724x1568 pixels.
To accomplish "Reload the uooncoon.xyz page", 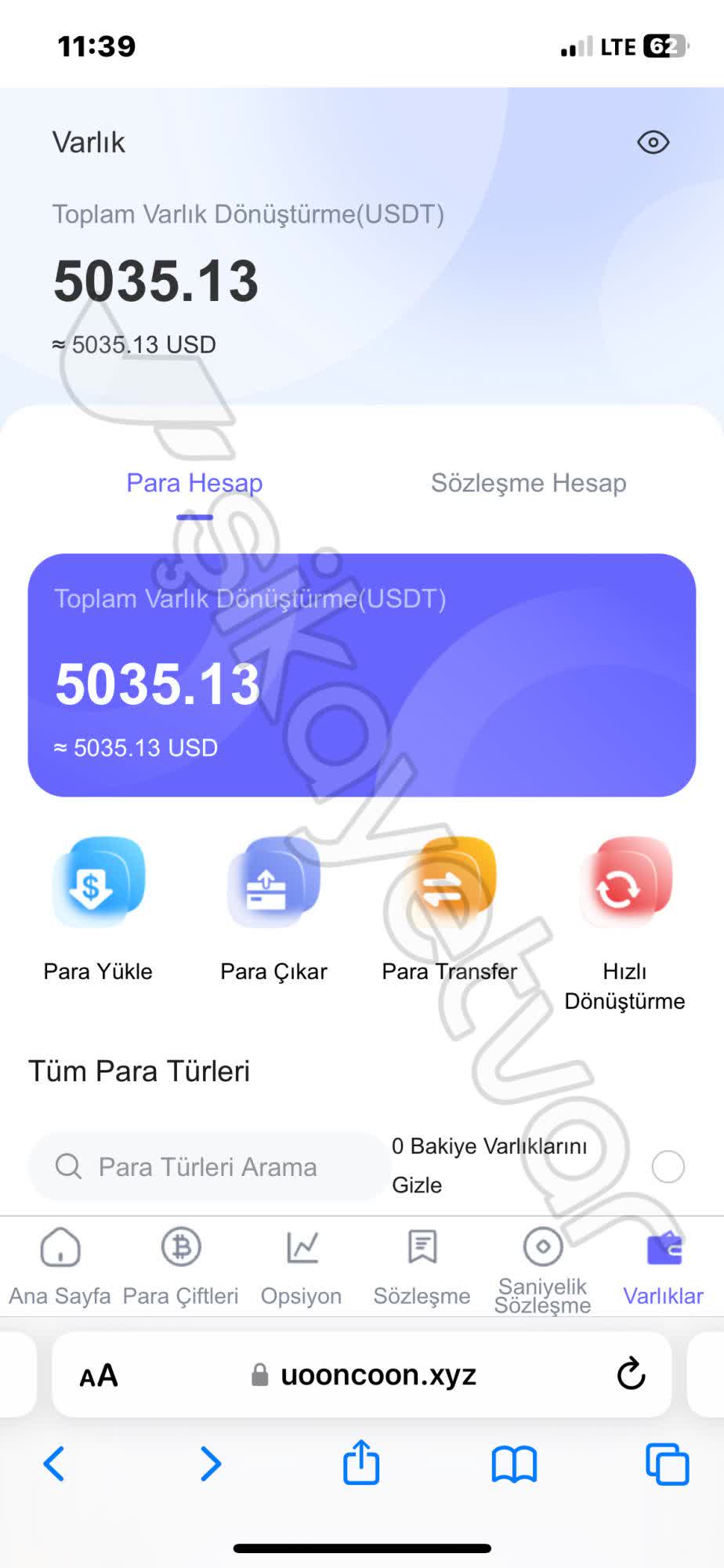I will pyautogui.click(x=629, y=1374).
